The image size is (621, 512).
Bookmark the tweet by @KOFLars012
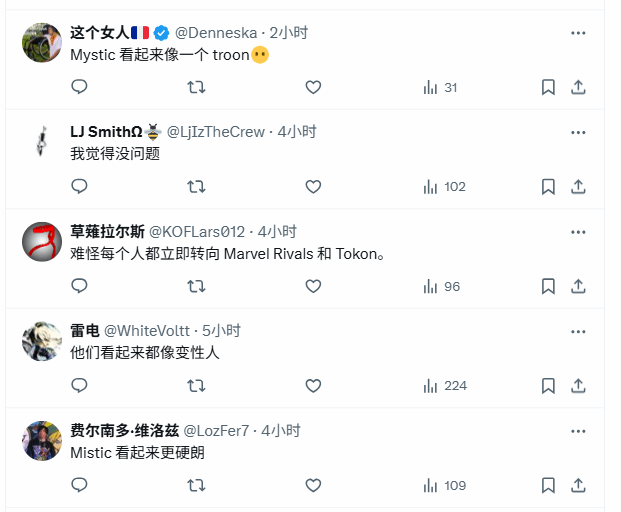[548, 286]
